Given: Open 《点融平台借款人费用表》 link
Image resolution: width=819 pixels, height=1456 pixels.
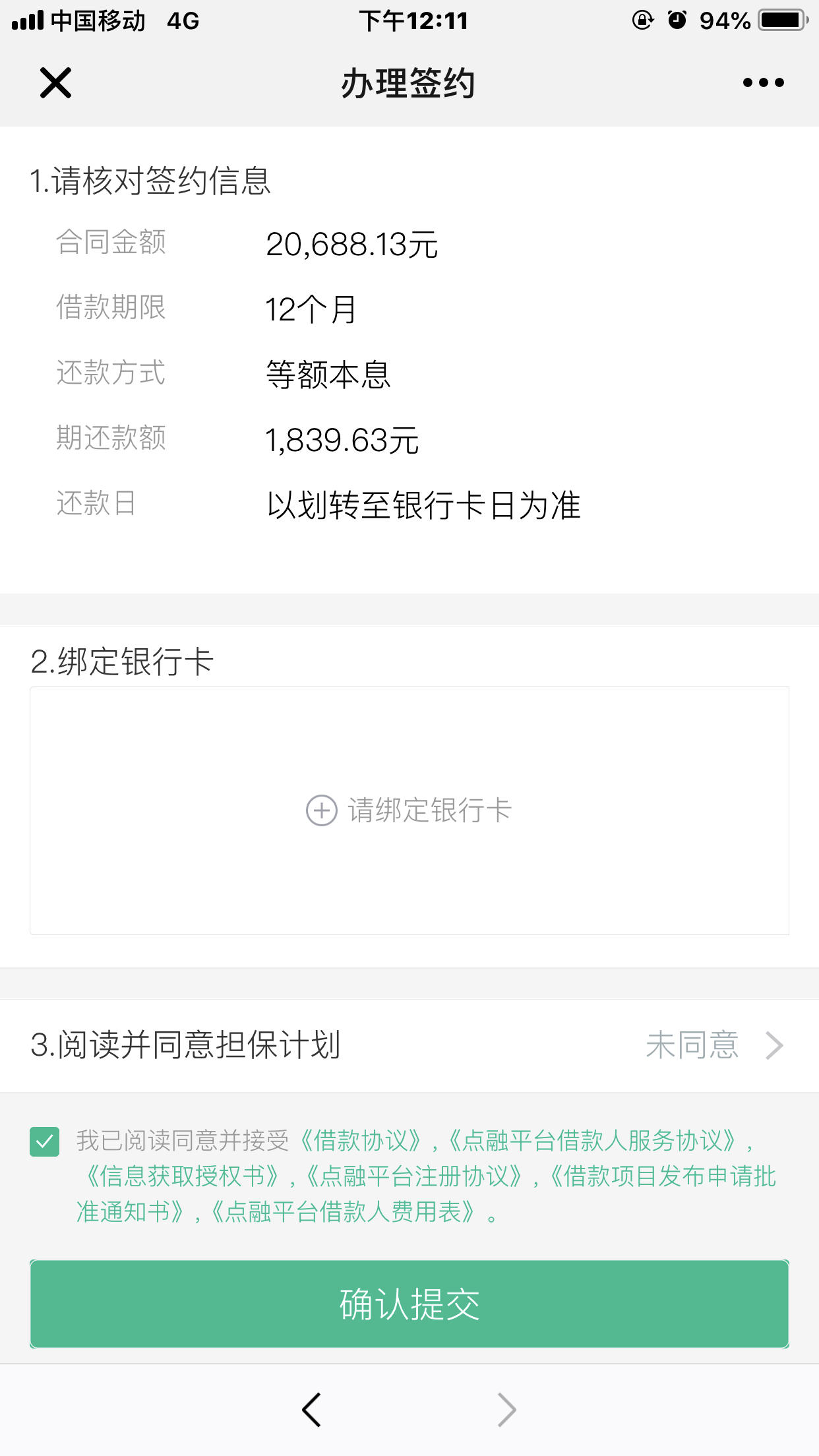Looking at the screenshot, I should pyautogui.click(x=342, y=1211).
